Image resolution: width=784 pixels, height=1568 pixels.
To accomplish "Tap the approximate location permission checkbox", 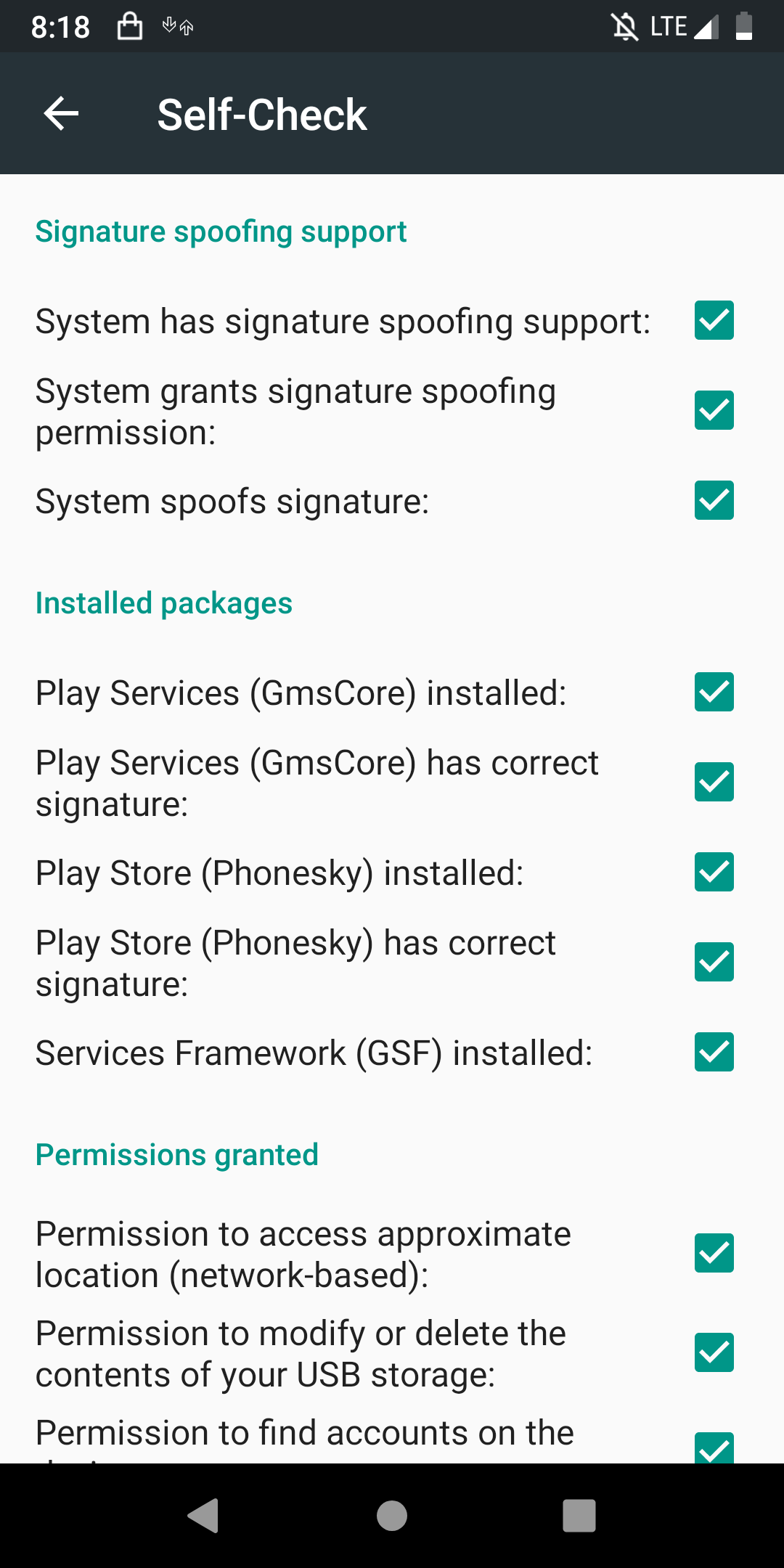I will (x=714, y=1254).
